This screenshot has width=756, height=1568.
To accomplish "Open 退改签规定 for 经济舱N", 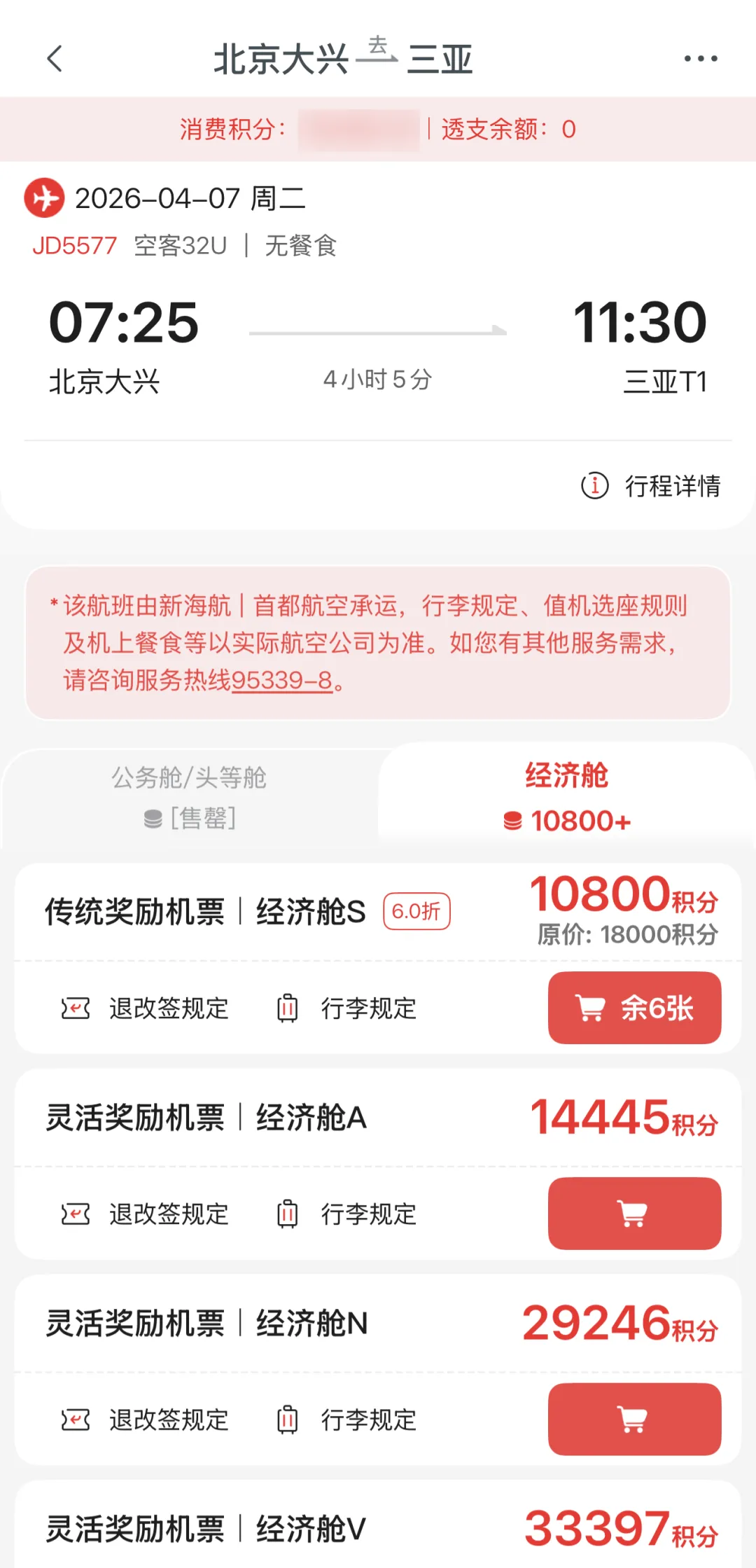I will (146, 1420).
